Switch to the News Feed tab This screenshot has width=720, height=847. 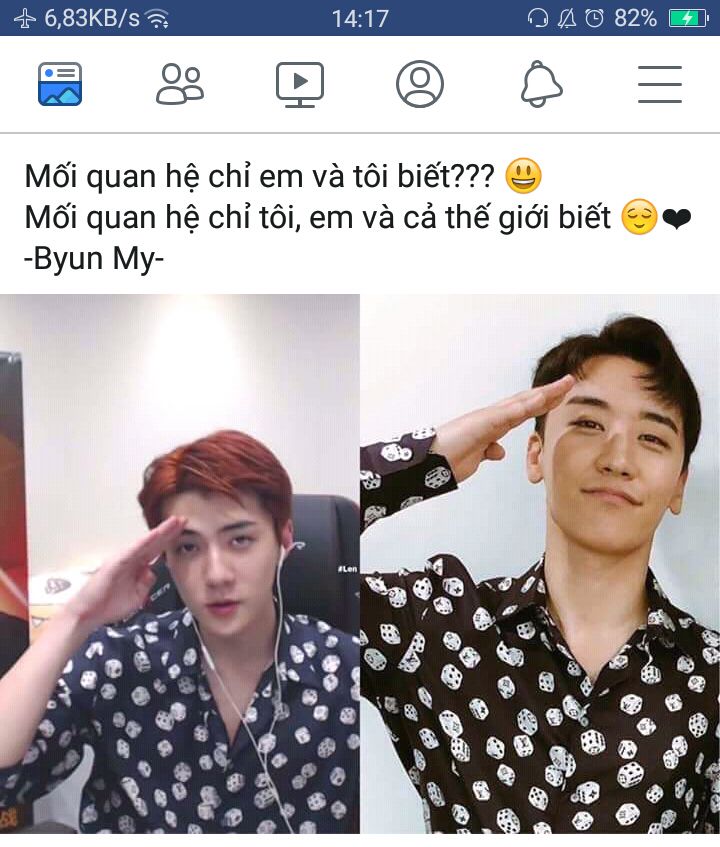pyautogui.click(x=60, y=84)
